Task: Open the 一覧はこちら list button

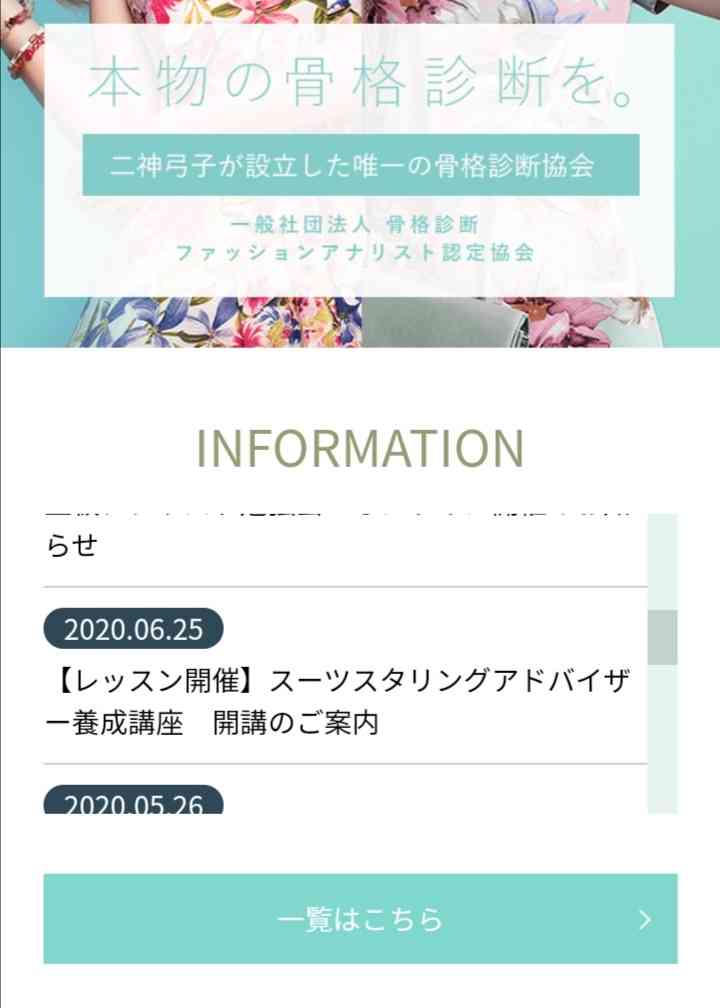Action: click(x=360, y=918)
